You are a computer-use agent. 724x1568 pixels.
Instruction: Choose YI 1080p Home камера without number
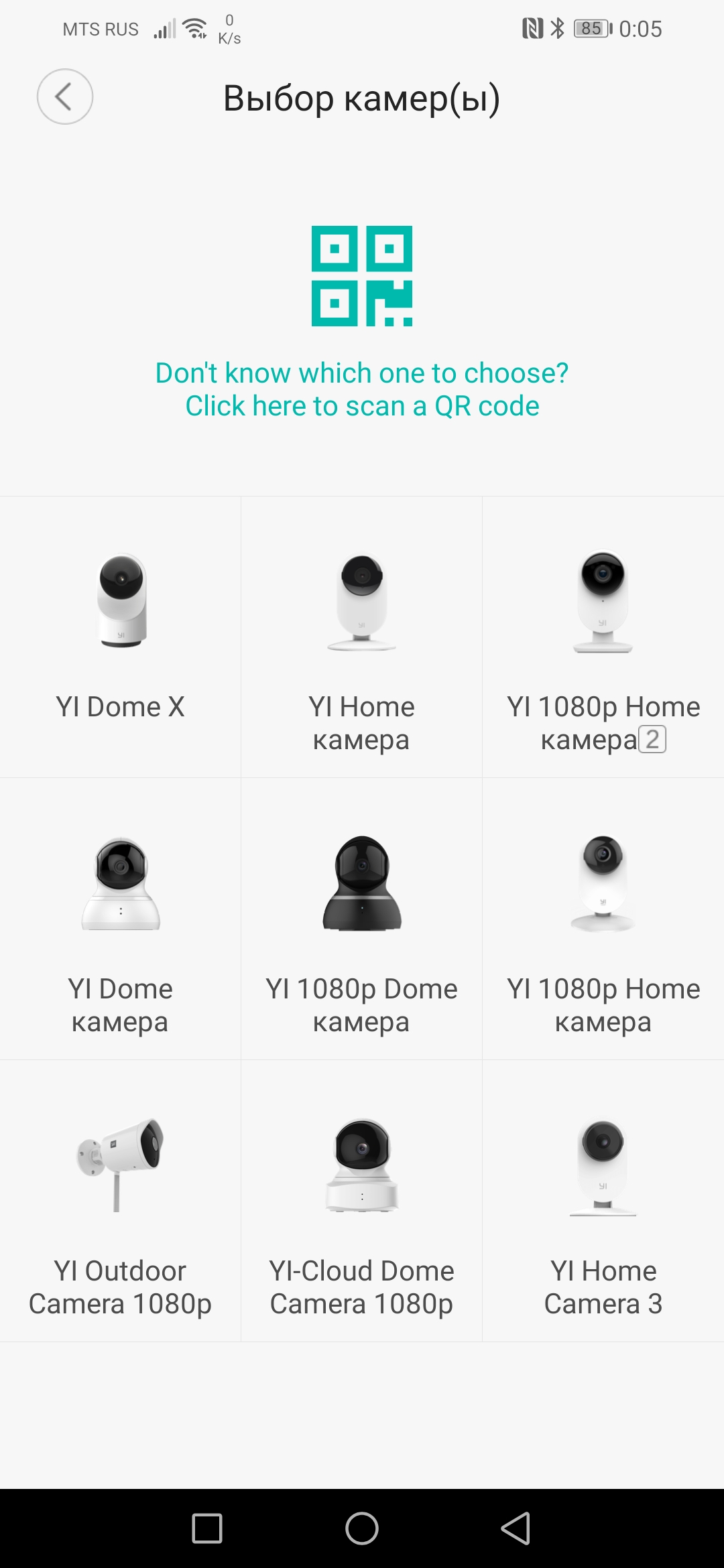(x=603, y=918)
